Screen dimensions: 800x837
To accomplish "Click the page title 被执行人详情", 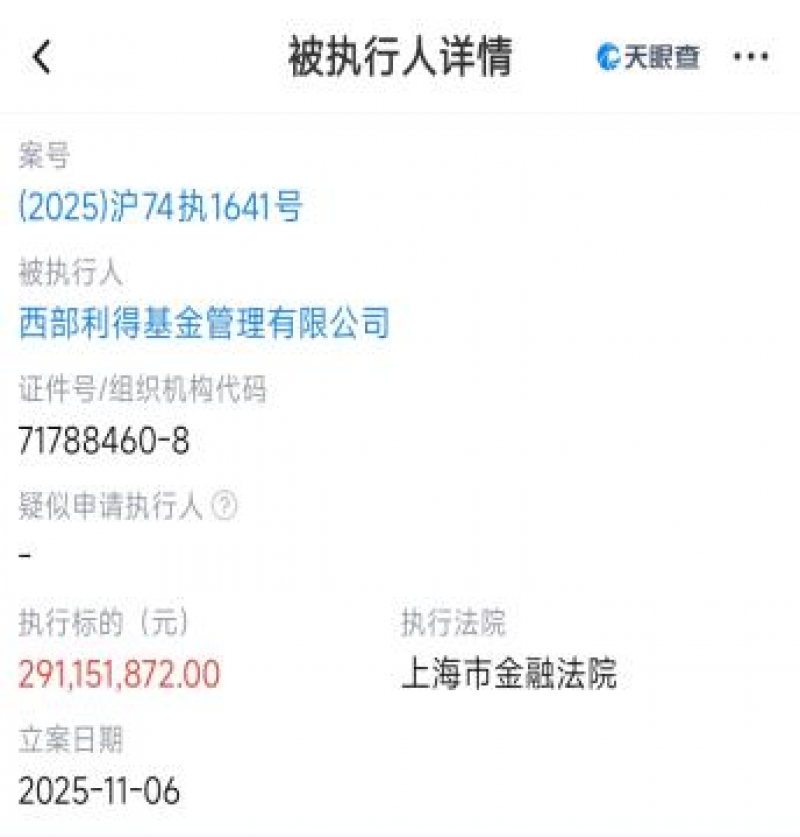I will (400, 57).
